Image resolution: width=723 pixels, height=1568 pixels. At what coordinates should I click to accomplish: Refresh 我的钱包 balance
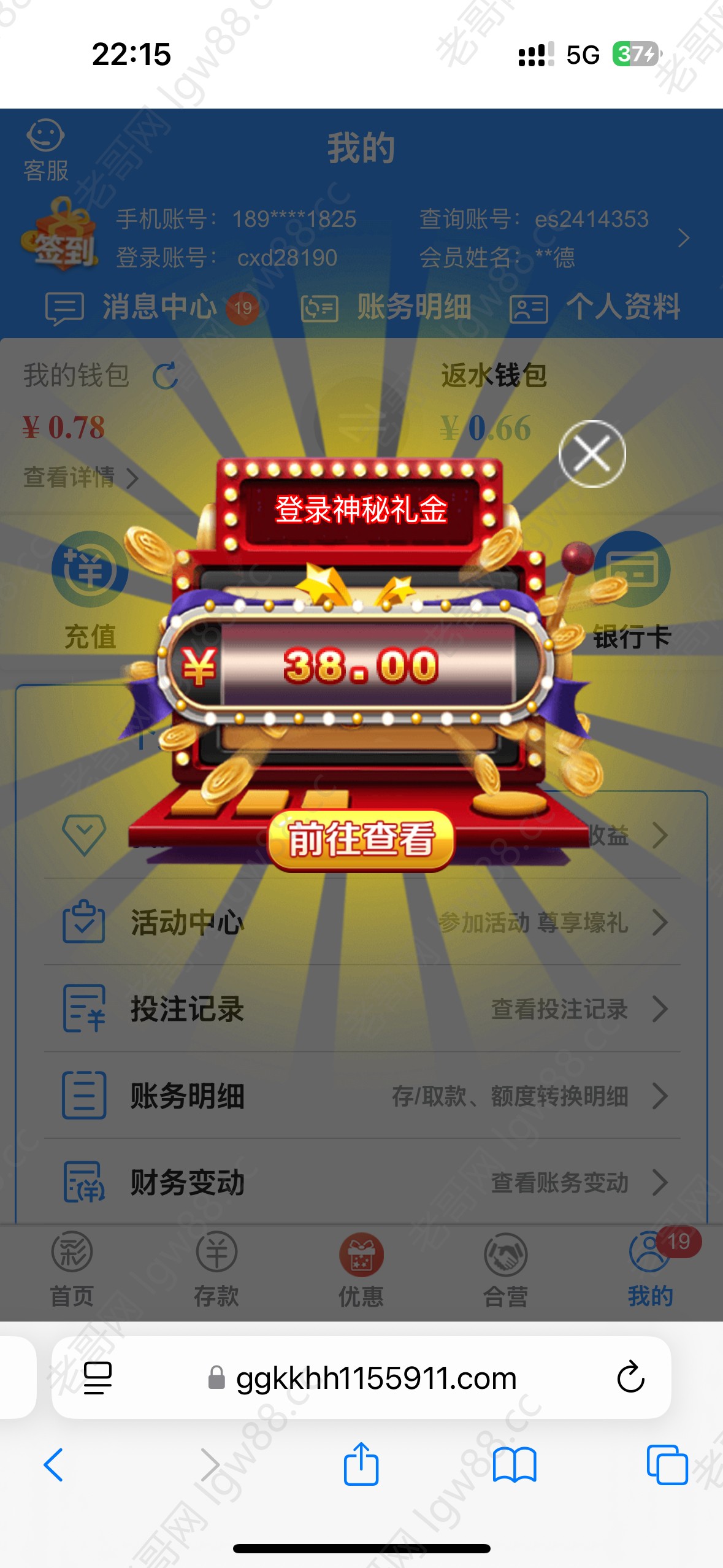click(166, 376)
